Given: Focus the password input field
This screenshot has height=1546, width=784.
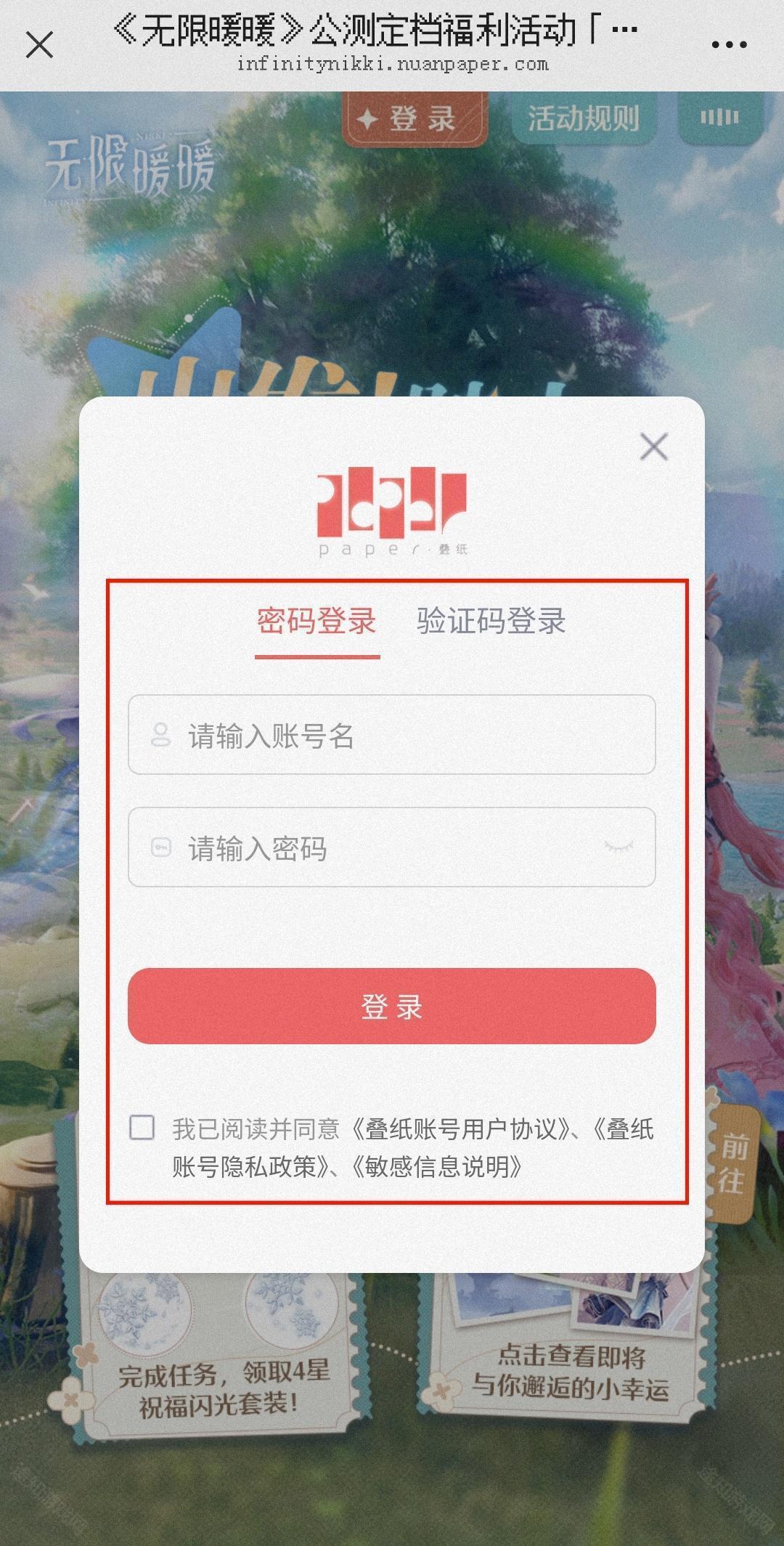Looking at the screenshot, I should click(x=377, y=847).
